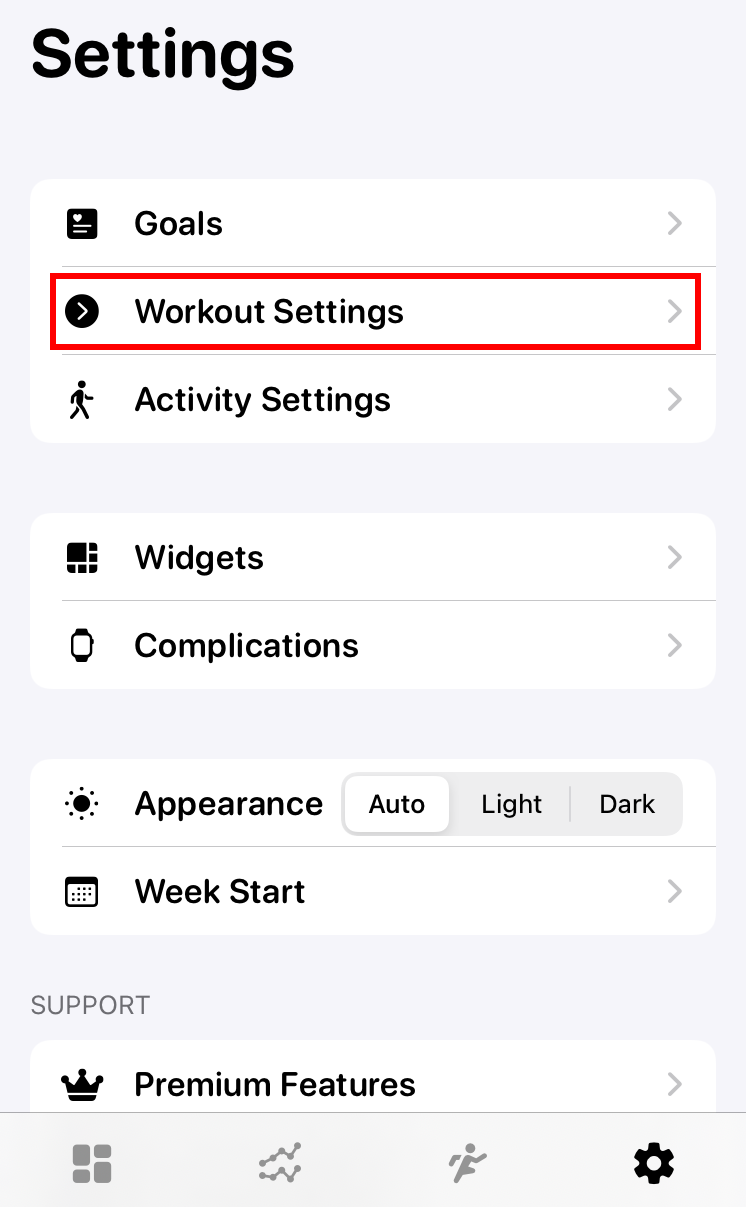Open the Widgets options
746x1207 pixels.
pos(372,557)
